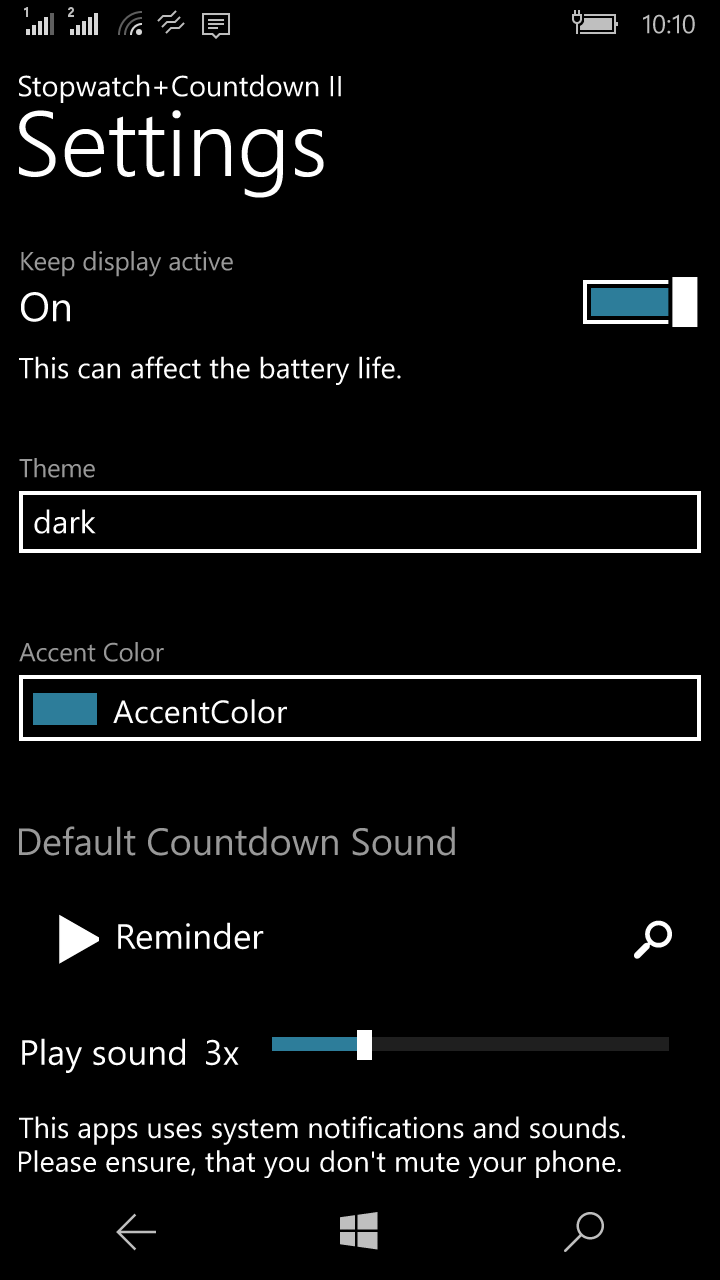Tap the Stopwatch+Countdown II app header
Image resolution: width=720 pixels, height=1280 pixels.
click(179, 86)
